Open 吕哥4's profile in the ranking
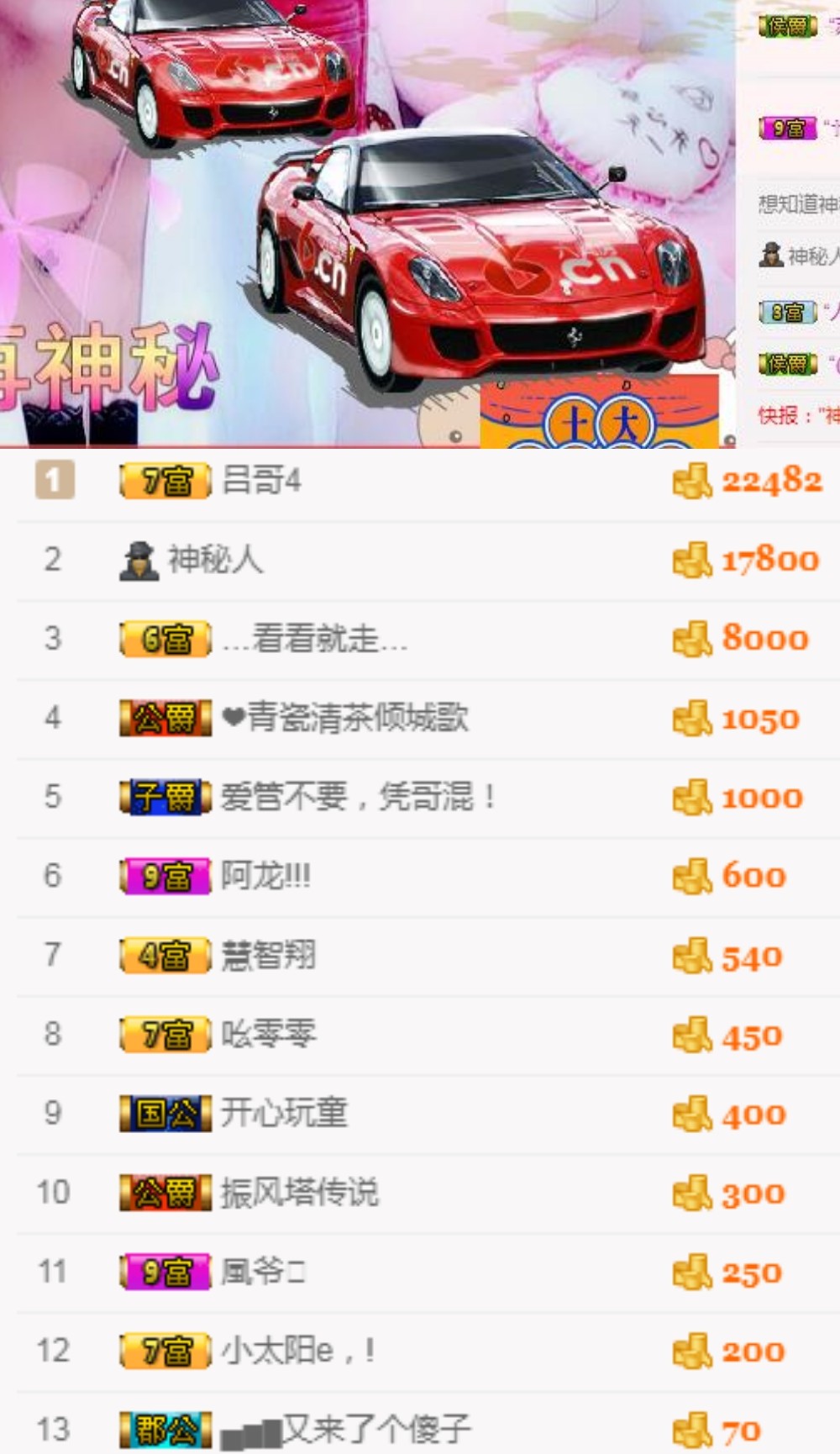840x1454 pixels. tap(261, 482)
